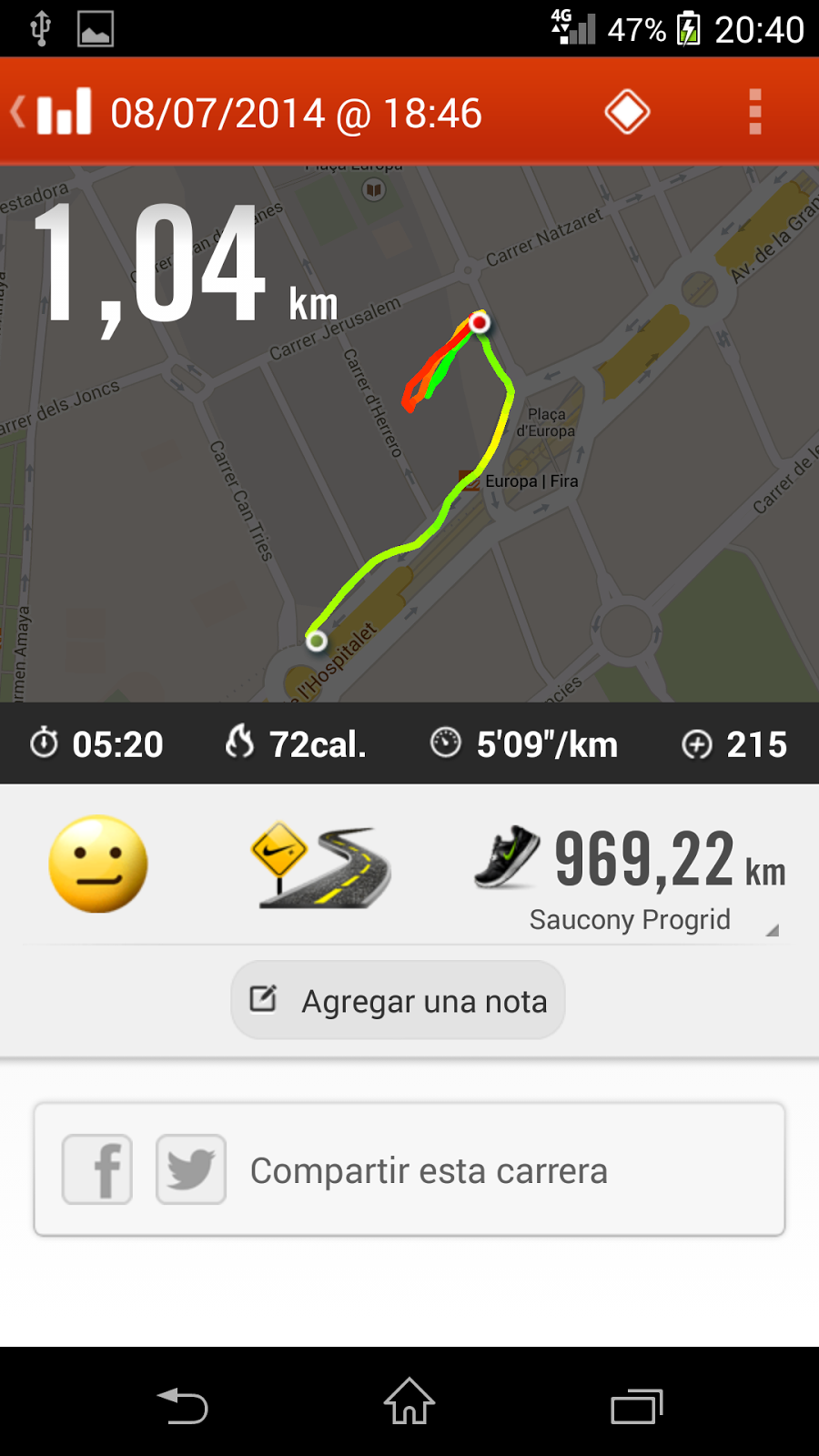Change the neutral mood emoji
The image size is (819, 1456).
(98, 864)
